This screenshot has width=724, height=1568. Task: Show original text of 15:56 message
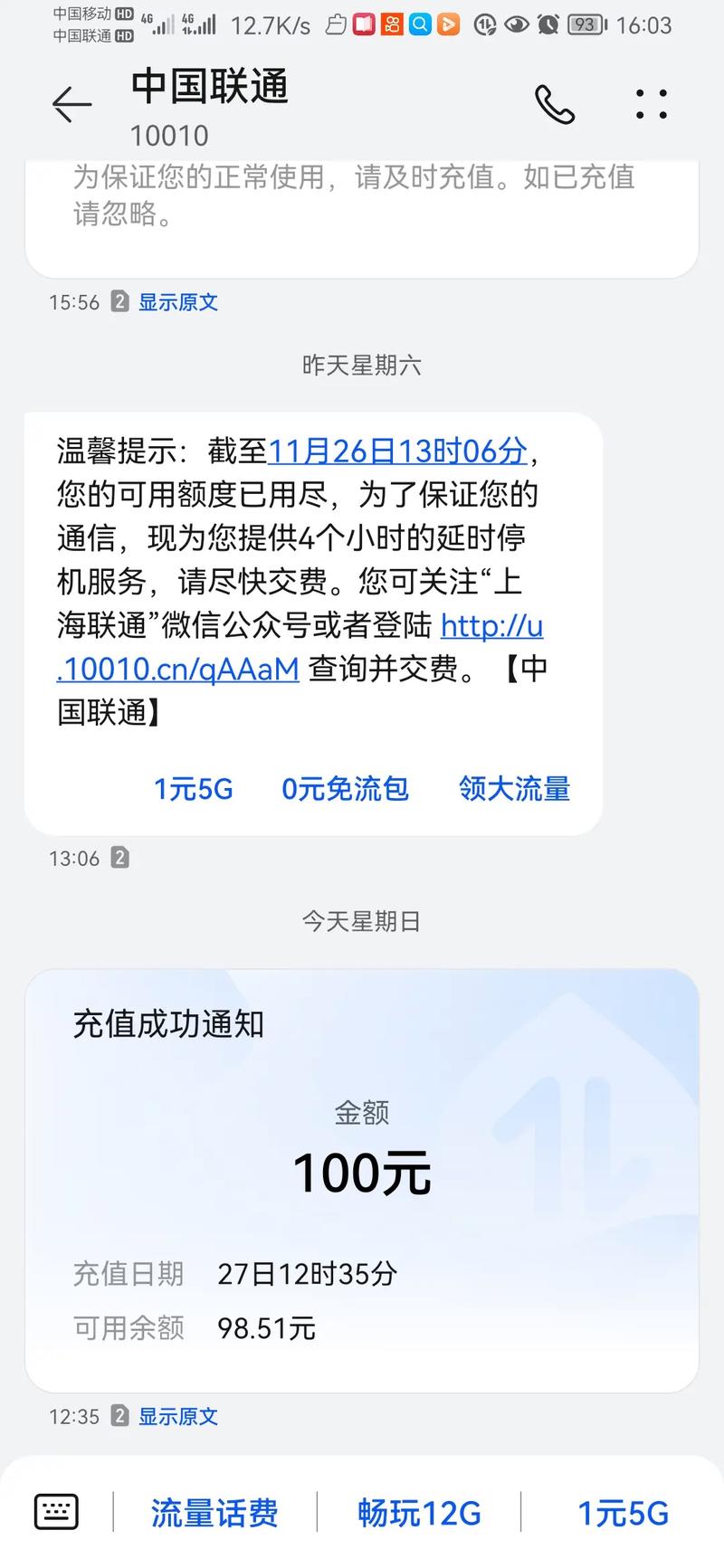click(178, 302)
